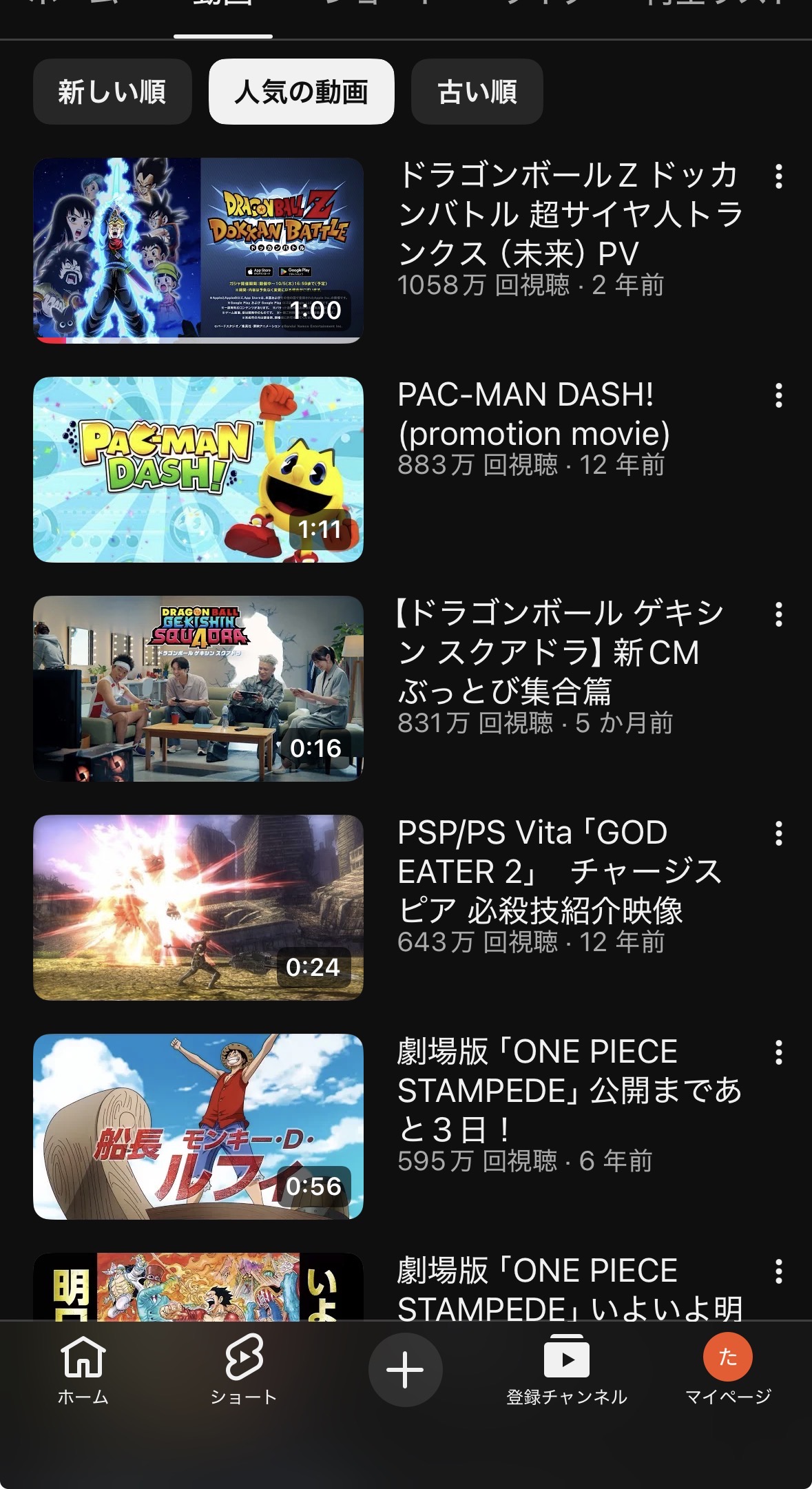812x1489 pixels.
Task: Open the overflow menu for the ゲキシン スクアドラ video
Action: 778,614
